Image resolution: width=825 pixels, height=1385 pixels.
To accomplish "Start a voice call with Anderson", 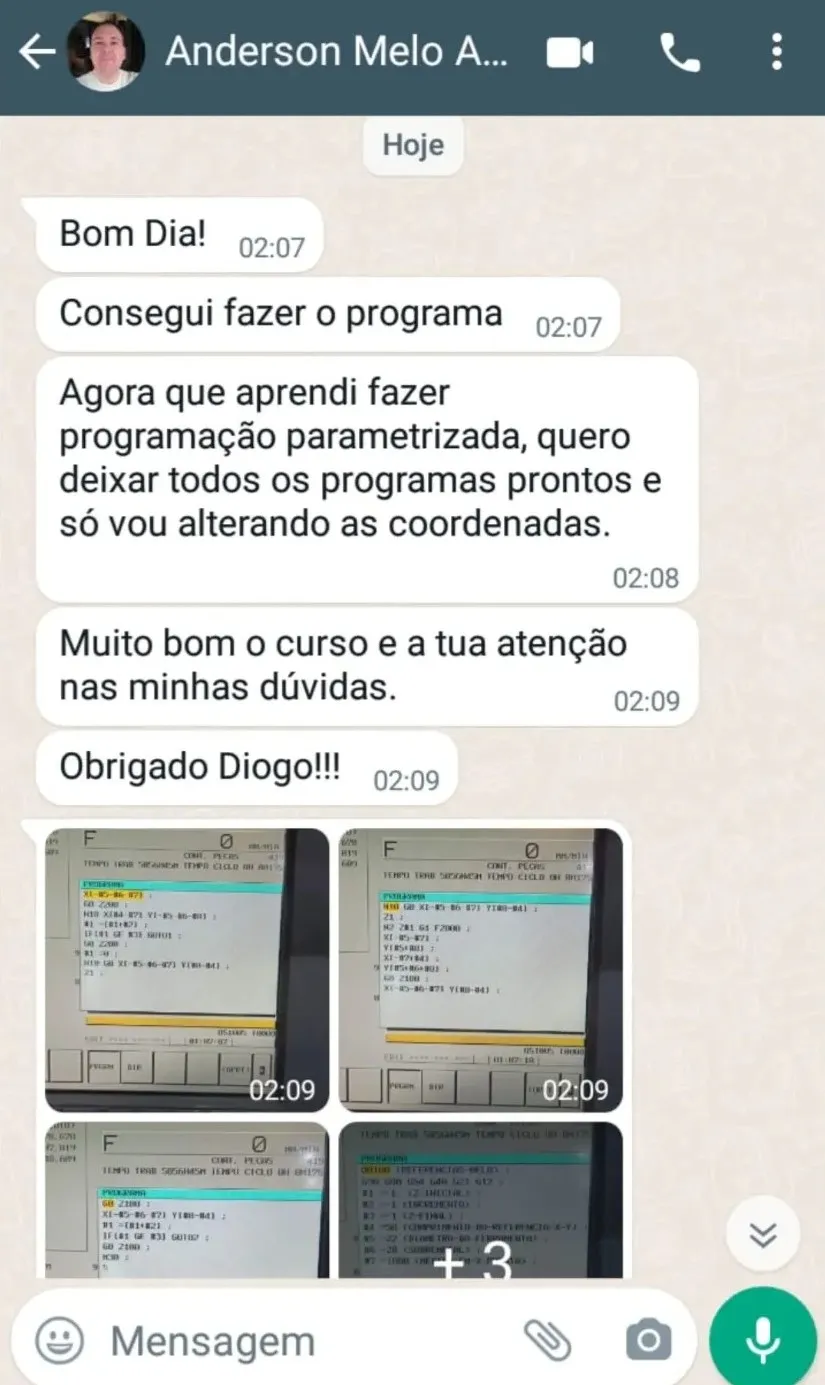I will tap(680, 53).
